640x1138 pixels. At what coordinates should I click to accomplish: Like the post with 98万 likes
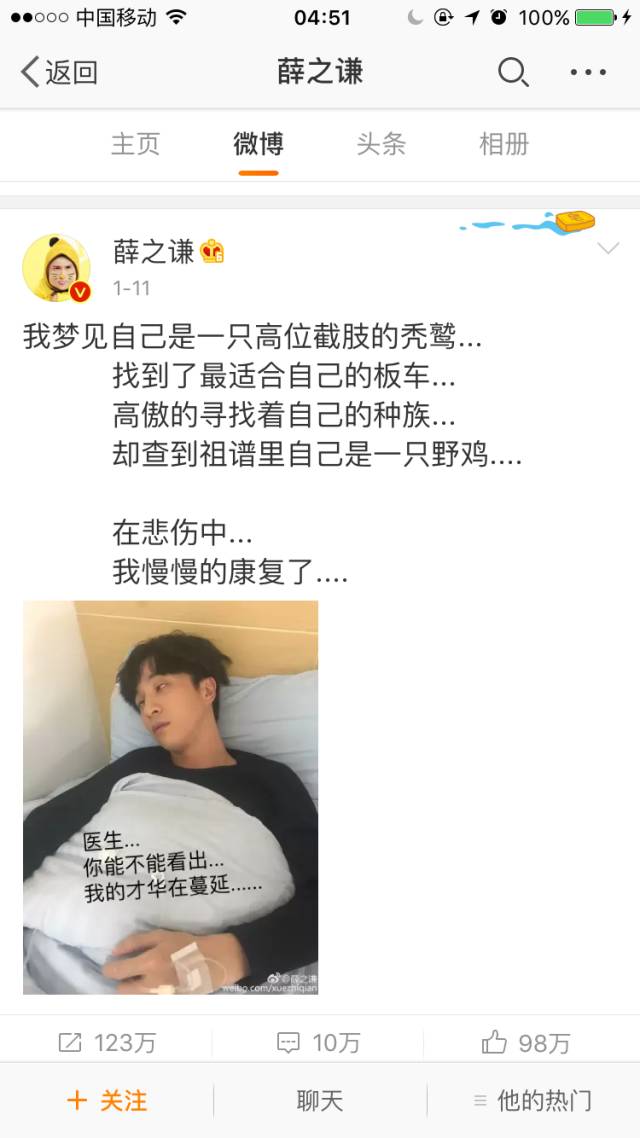click(x=527, y=1043)
